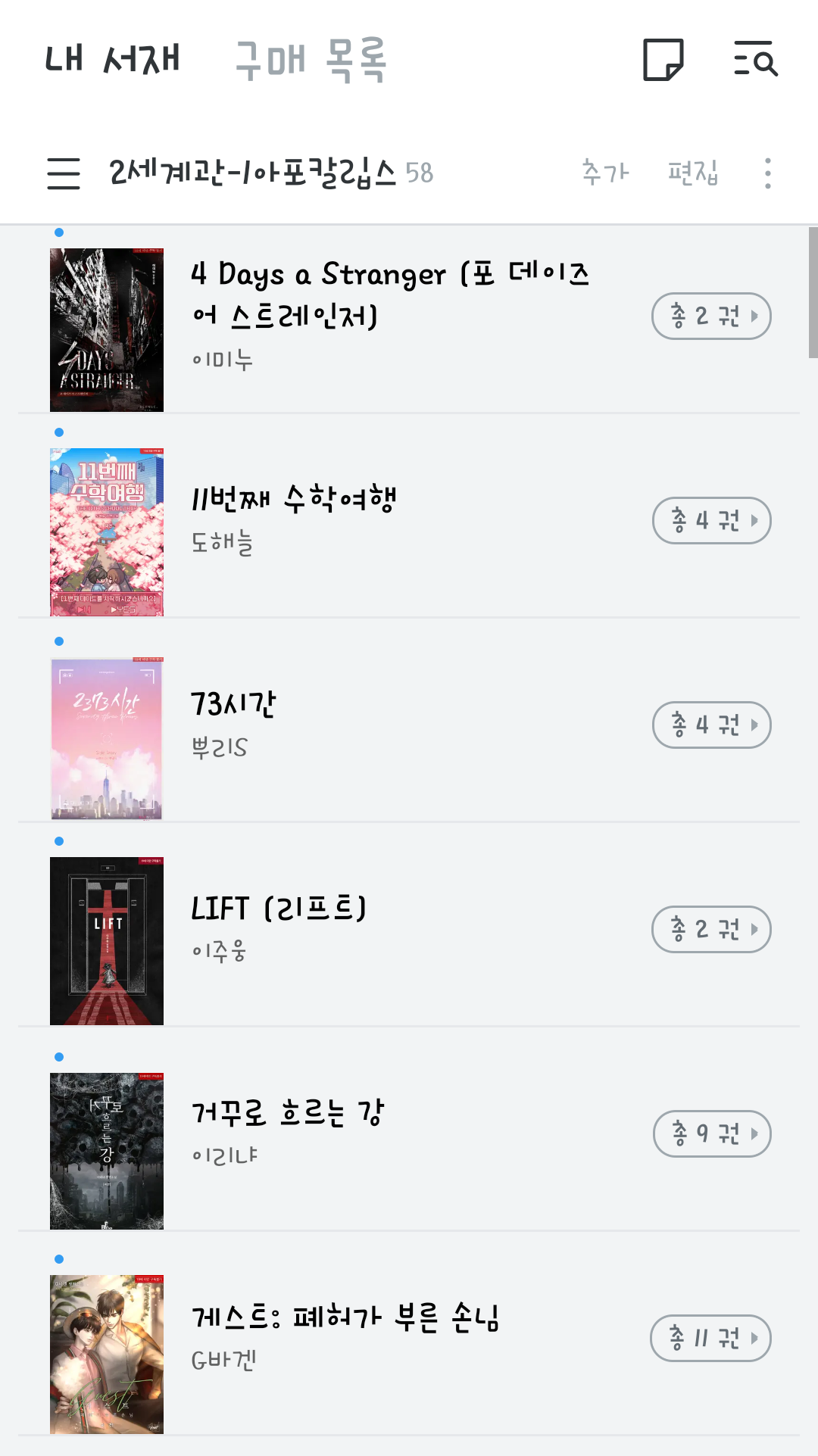The image size is (818, 1456).
Task: Show the 2 volumes of LIFT (리프트)
Action: [711, 929]
